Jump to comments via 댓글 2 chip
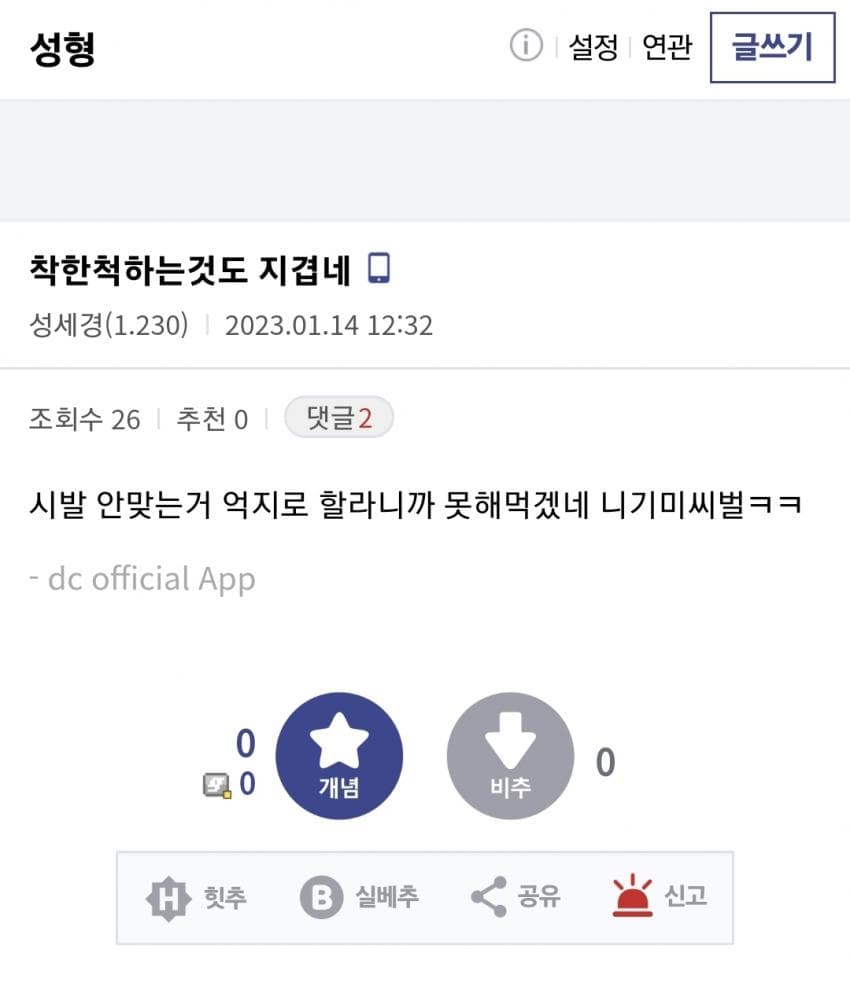 pos(339,418)
